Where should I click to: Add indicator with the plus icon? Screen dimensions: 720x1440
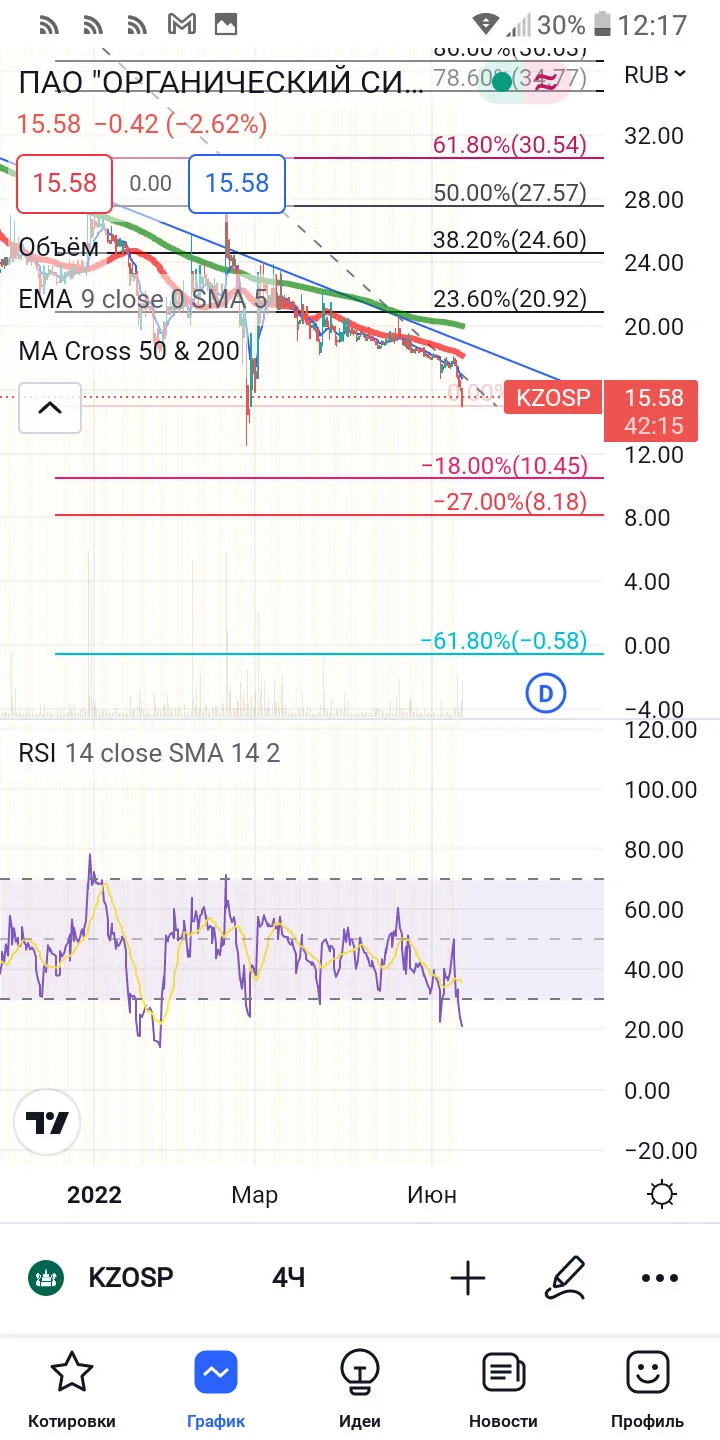pyautogui.click(x=468, y=1277)
